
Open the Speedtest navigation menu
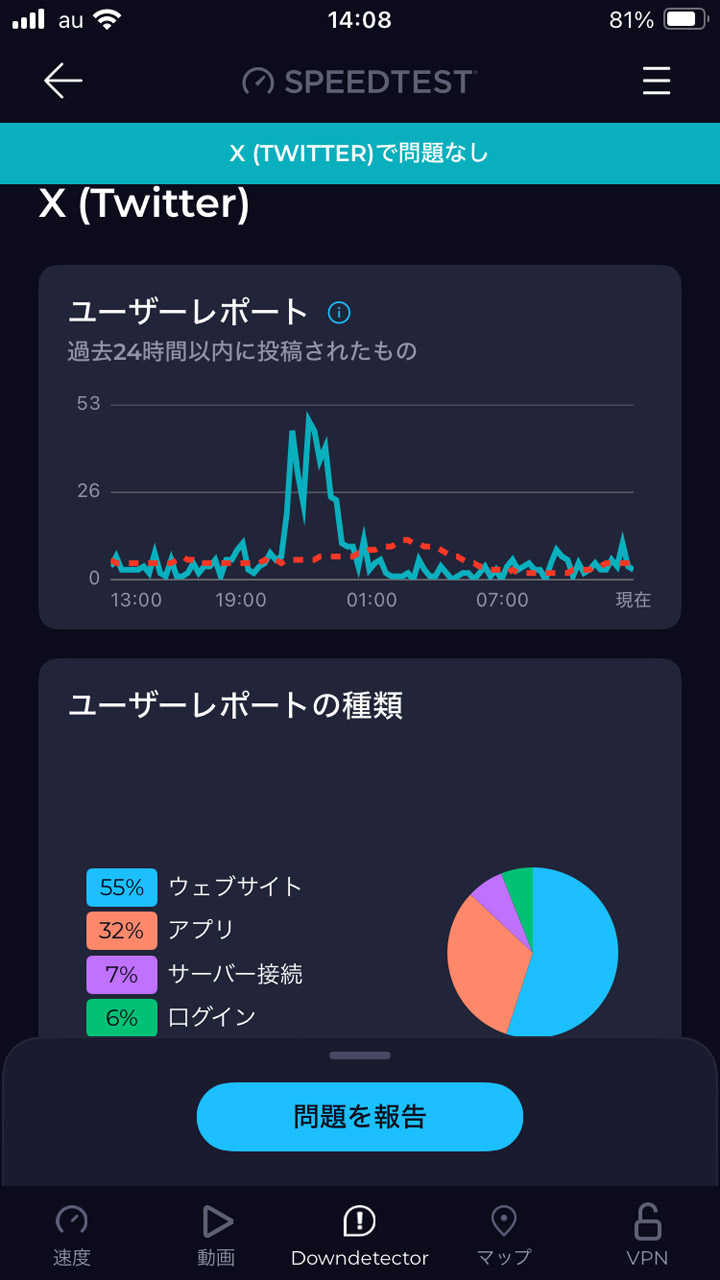[656, 82]
